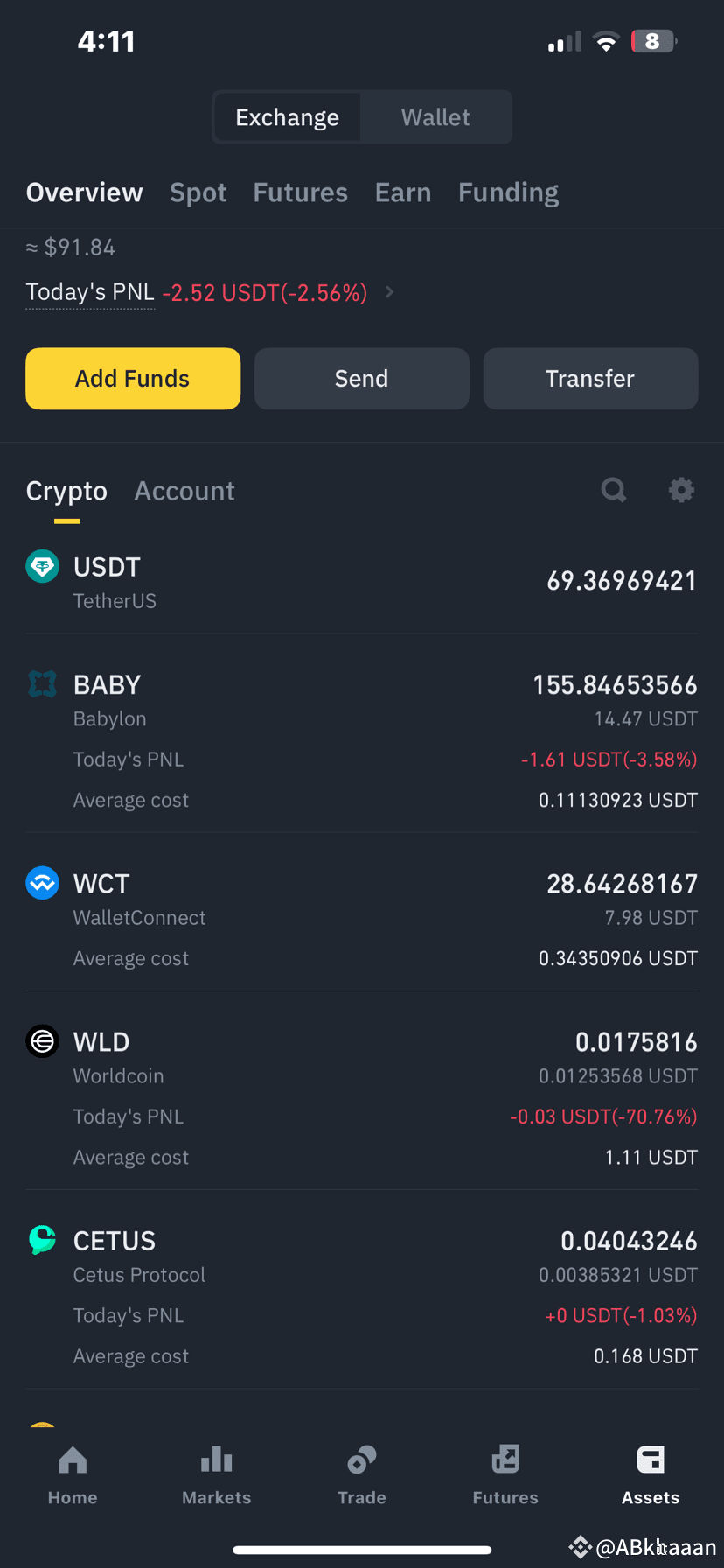Tap the Worldcoin WLD coin icon
Image resolution: width=724 pixels, height=1568 pixels.
[42, 1041]
